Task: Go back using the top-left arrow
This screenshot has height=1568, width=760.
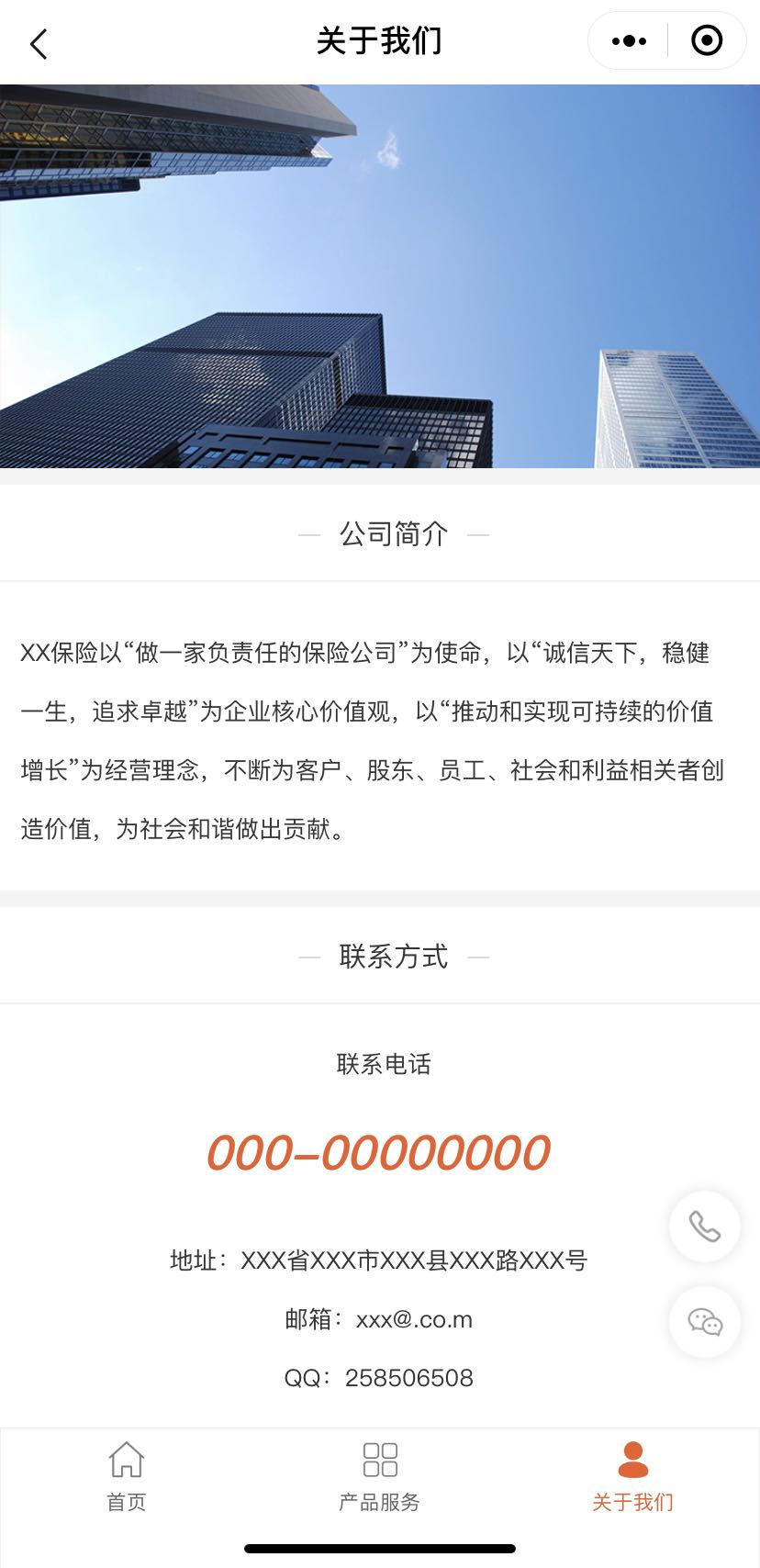Action: pyautogui.click(x=39, y=43)
